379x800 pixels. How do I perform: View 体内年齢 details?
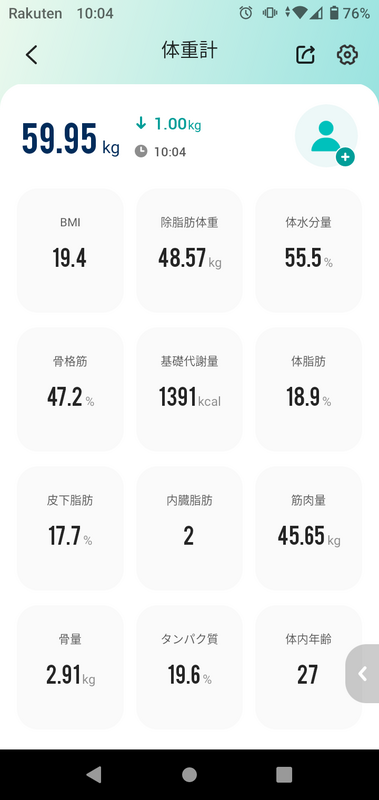(x=309, y=667)
